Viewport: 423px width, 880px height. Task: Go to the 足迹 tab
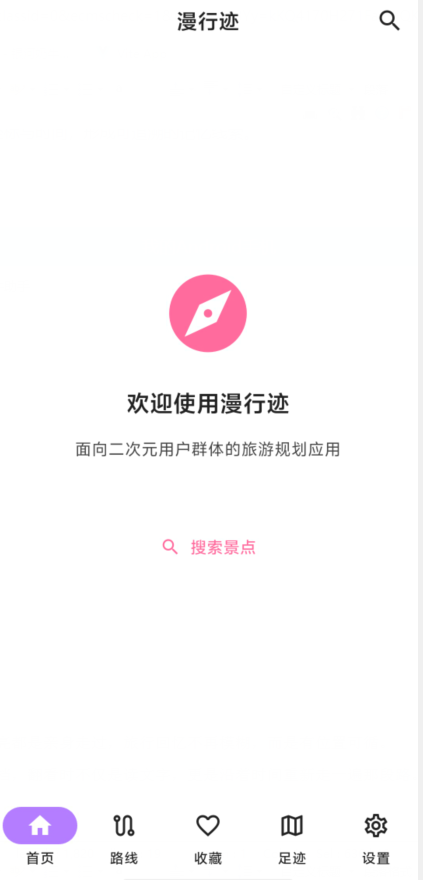[x=292, y=837]
